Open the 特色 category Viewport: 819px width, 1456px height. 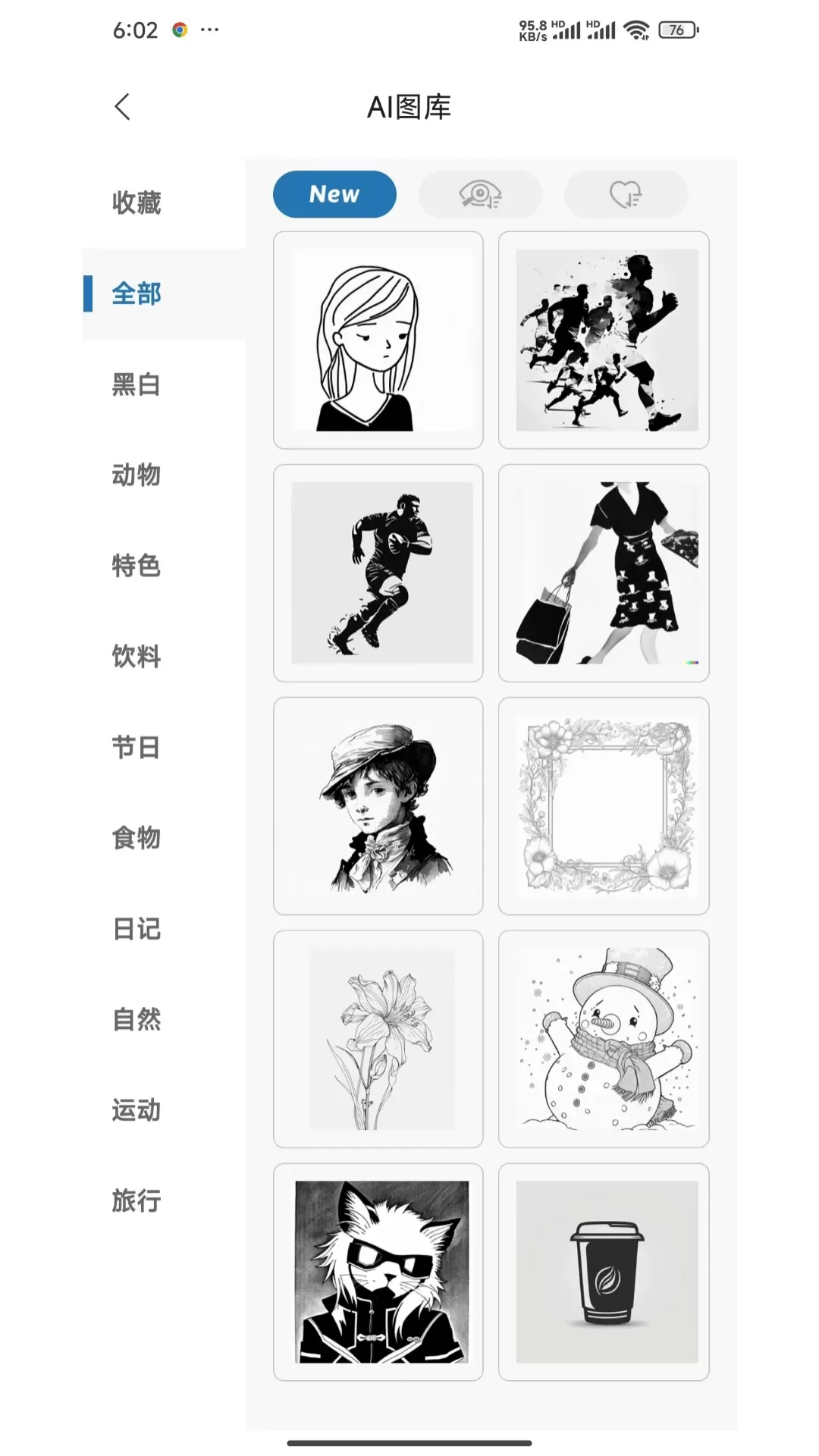tap(136, 566)
